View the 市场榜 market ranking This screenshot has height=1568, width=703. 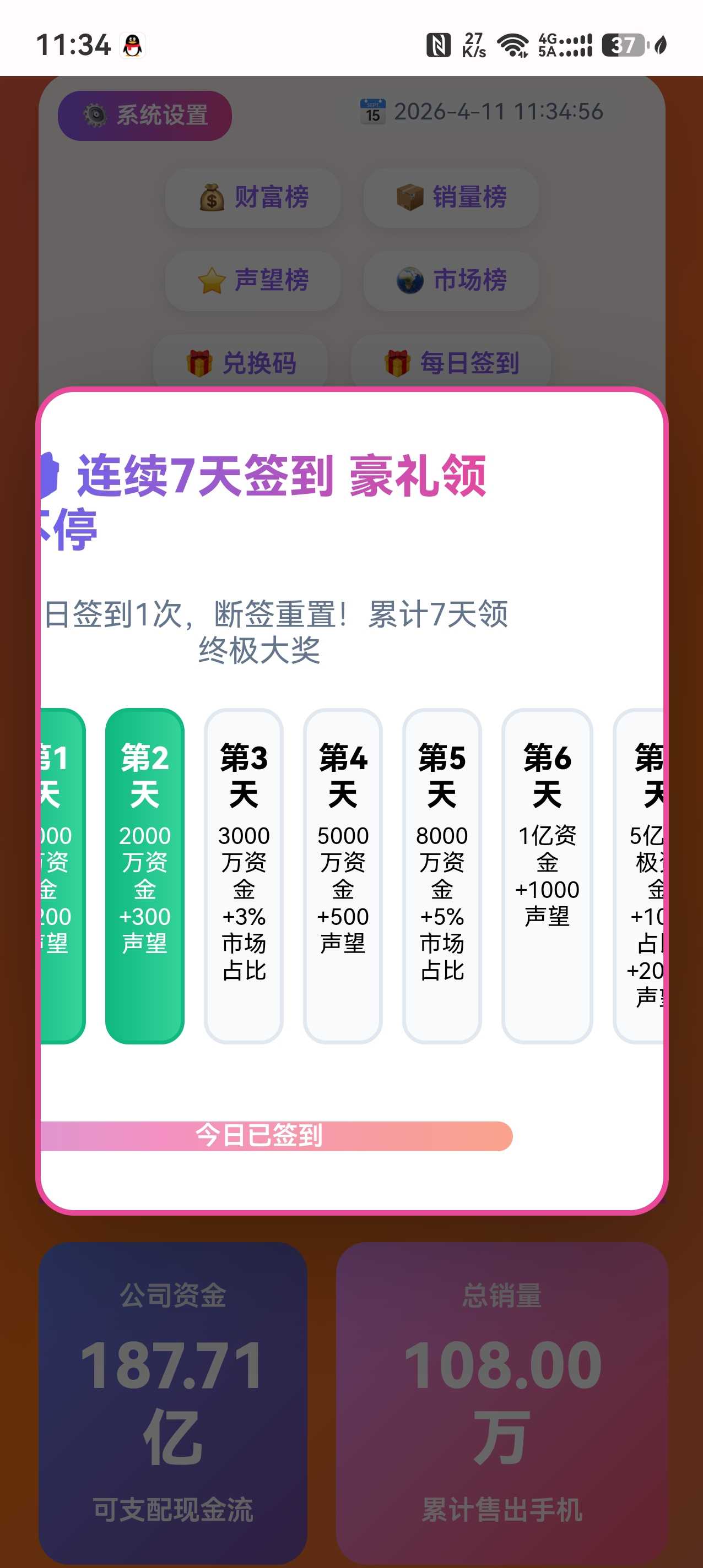(451, 281)
